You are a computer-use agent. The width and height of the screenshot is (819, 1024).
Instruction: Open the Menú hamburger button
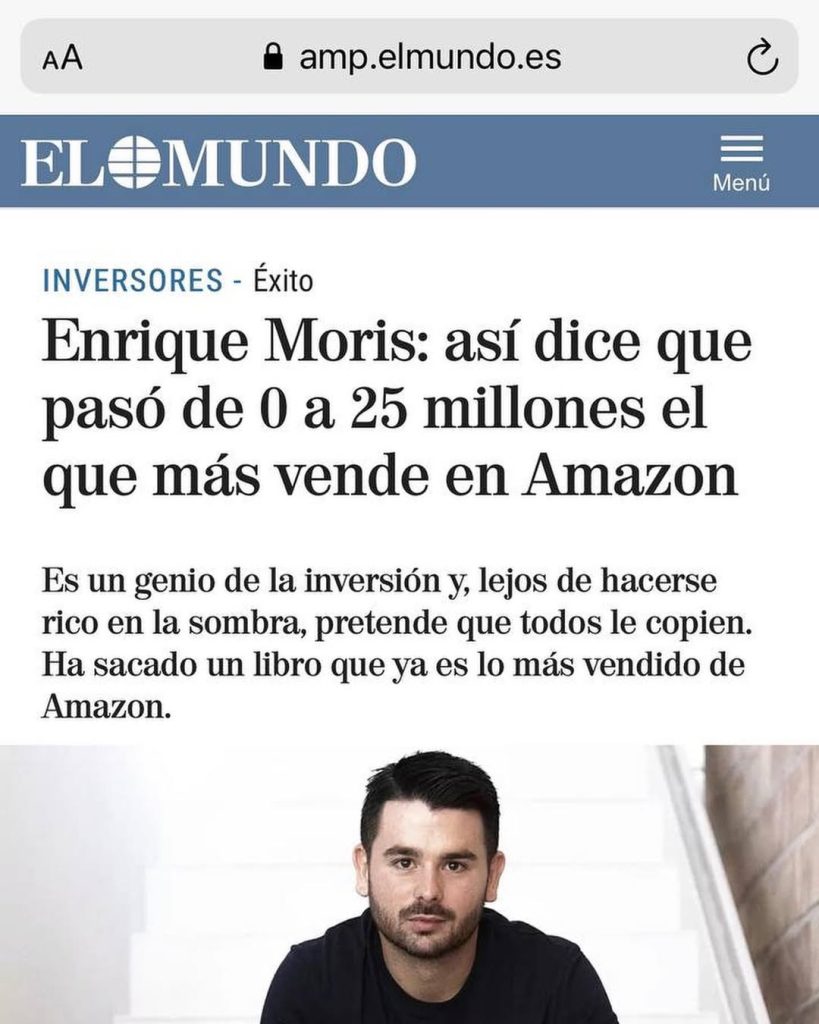point(741,162)
